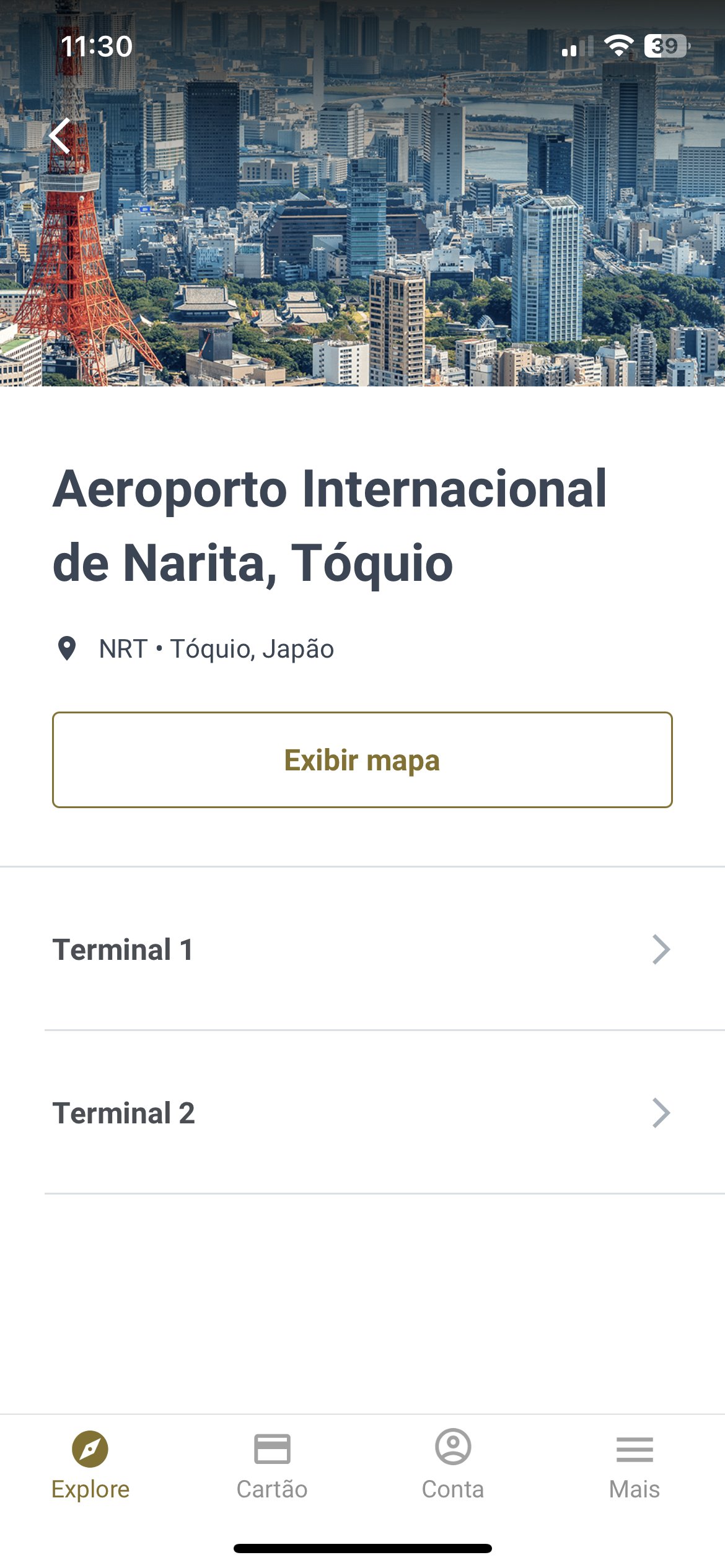
Task: Open Terminal 1 details
Action: point(362,949)
